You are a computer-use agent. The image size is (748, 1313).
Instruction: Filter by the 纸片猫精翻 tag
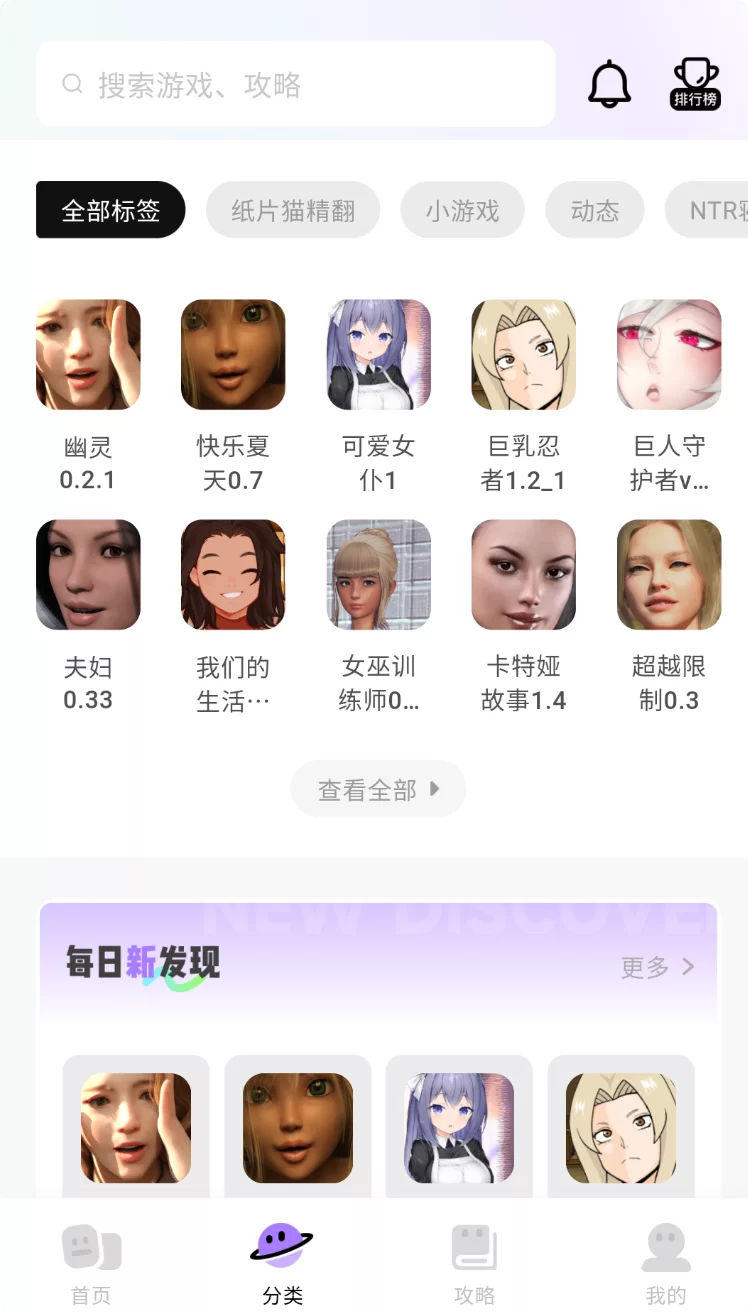(293, 210)
